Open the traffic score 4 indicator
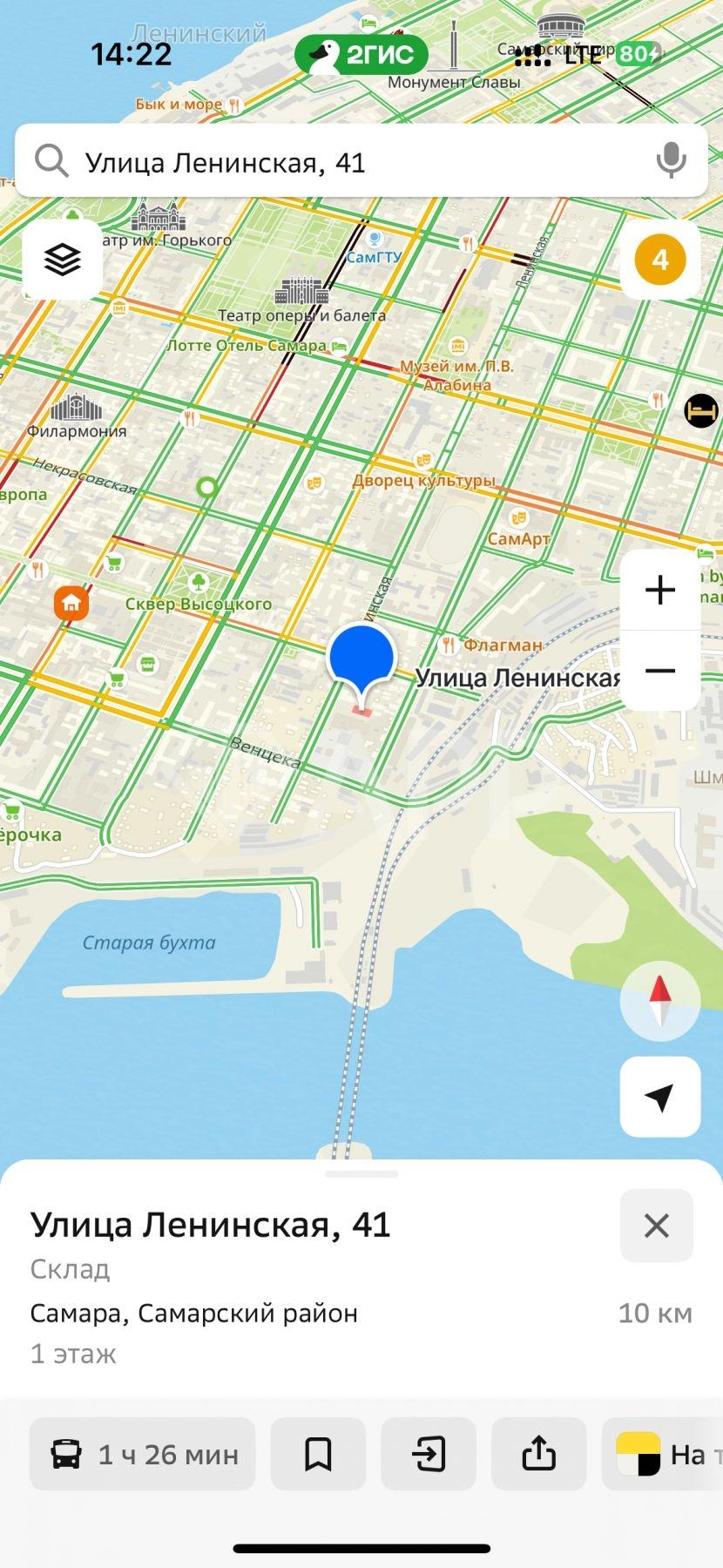The height and width of the screenshot is (1568, 723). [660, 260]
